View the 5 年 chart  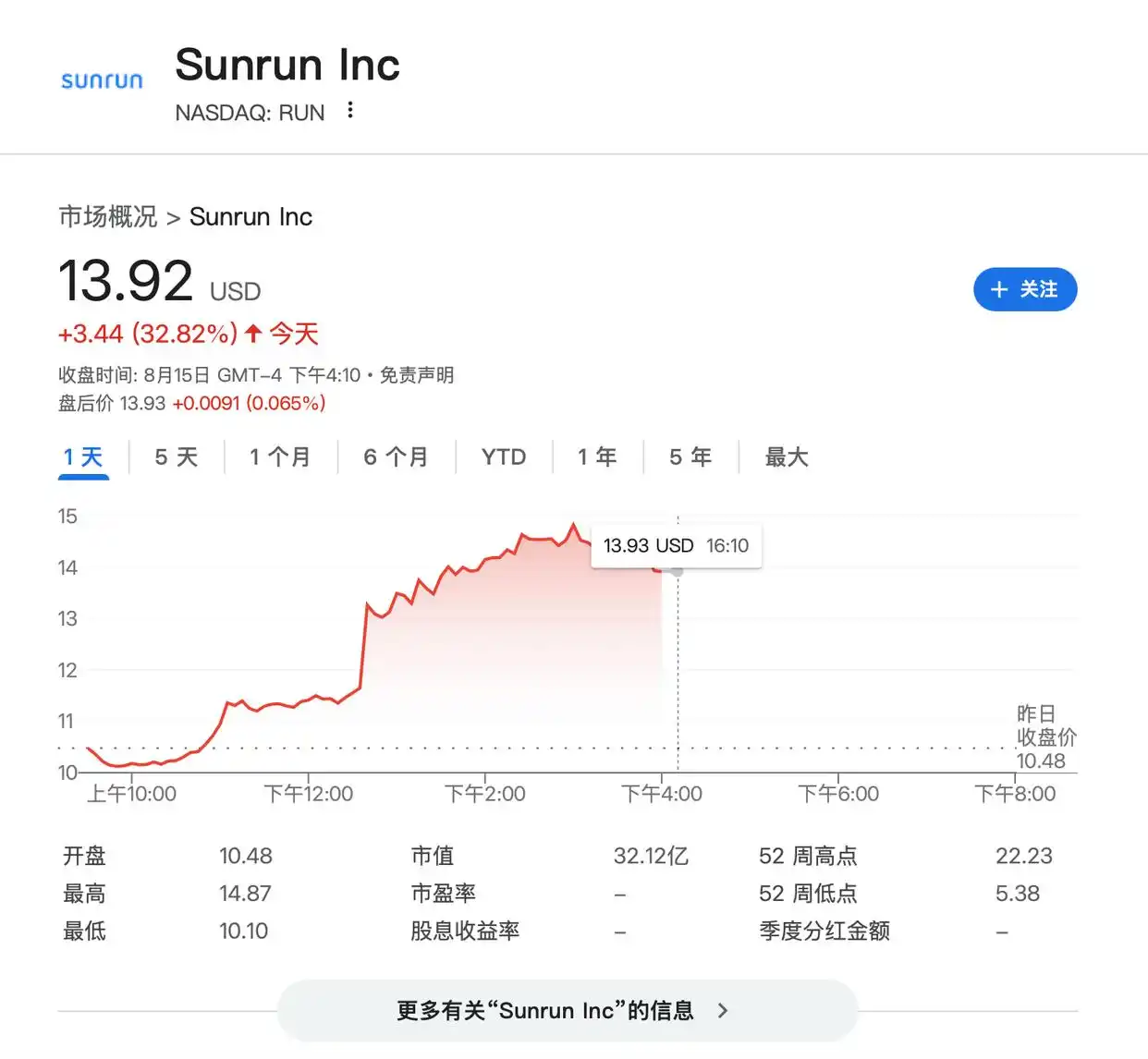690,456
